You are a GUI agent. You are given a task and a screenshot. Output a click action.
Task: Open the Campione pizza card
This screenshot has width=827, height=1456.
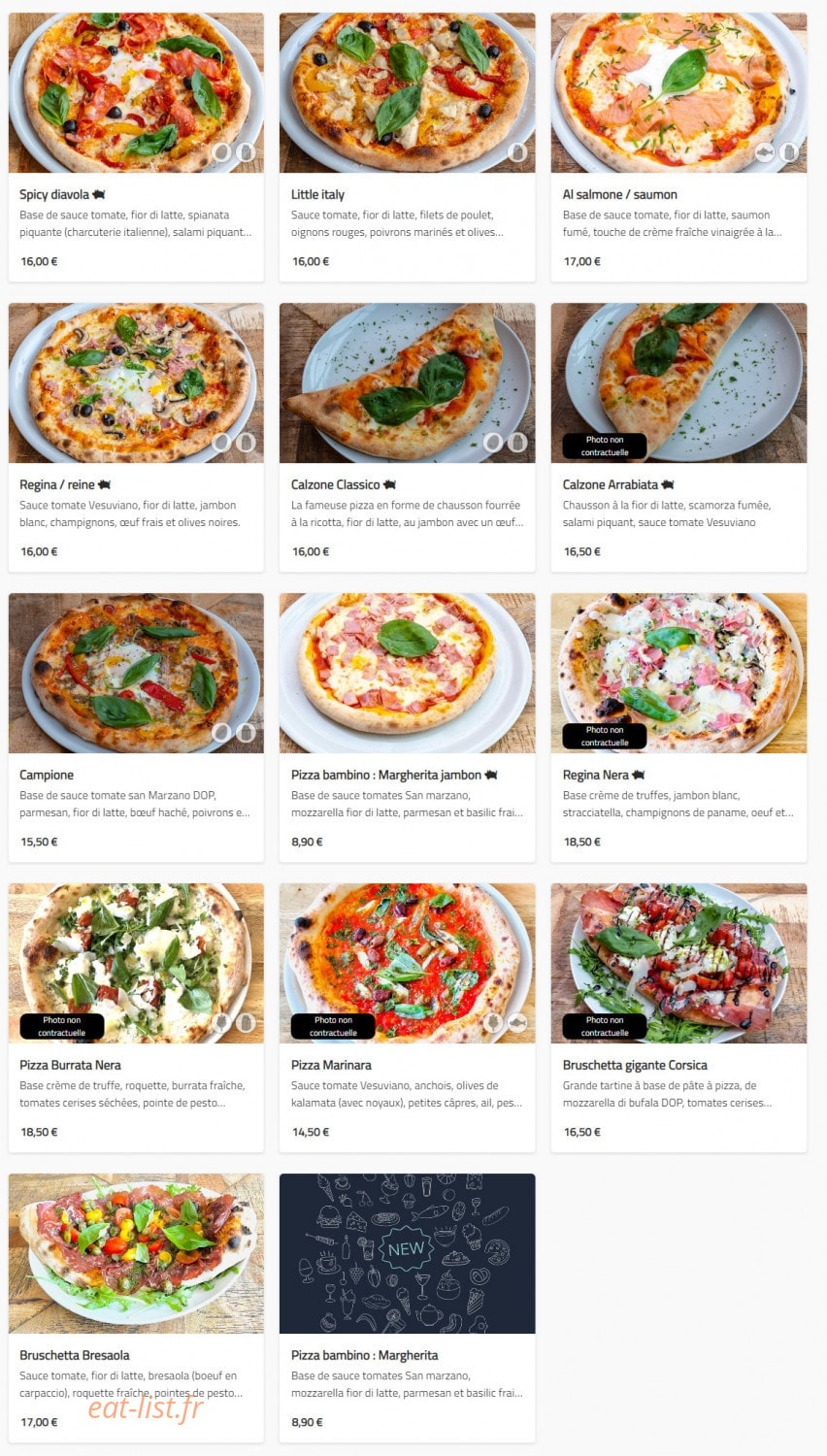point(136,727)
